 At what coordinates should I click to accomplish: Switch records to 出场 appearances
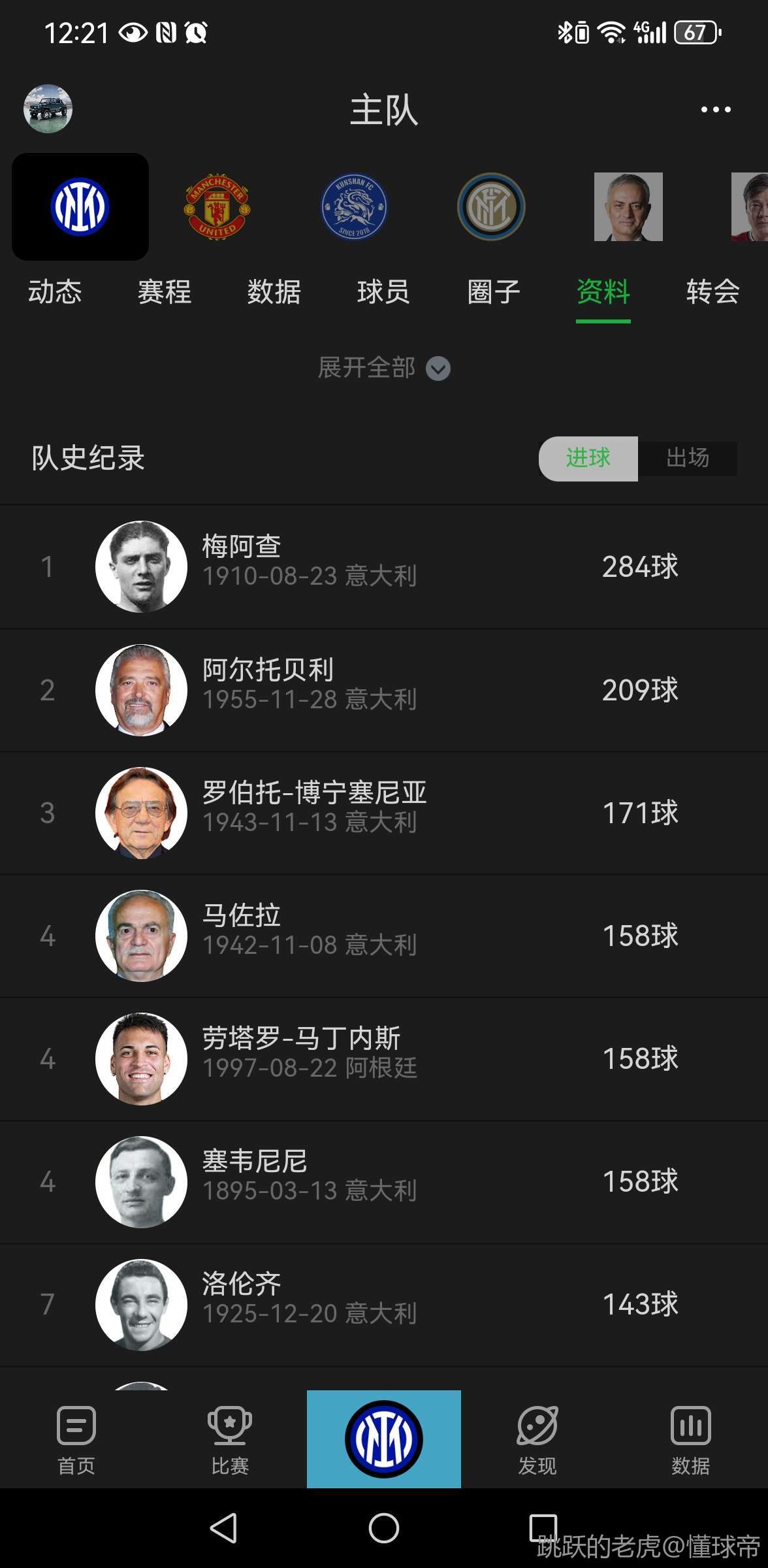click(688, 459)
